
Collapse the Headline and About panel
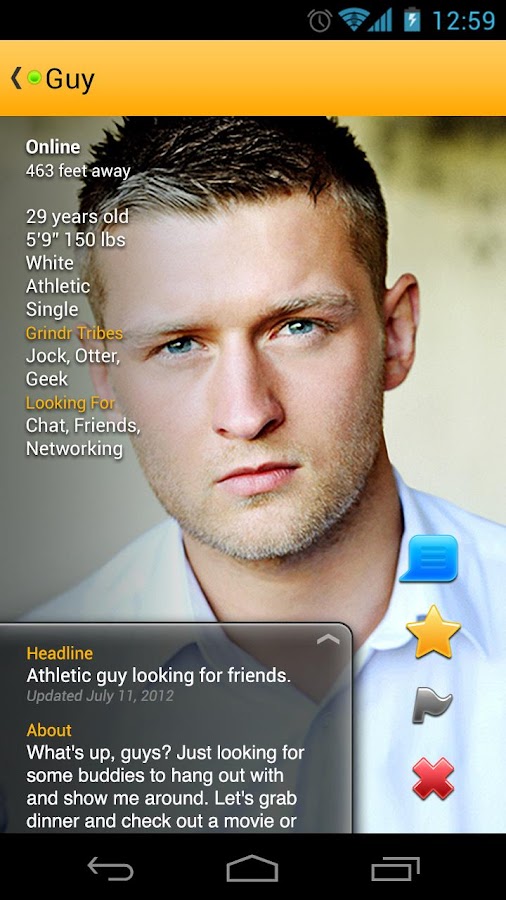click(x=328, y=639)
